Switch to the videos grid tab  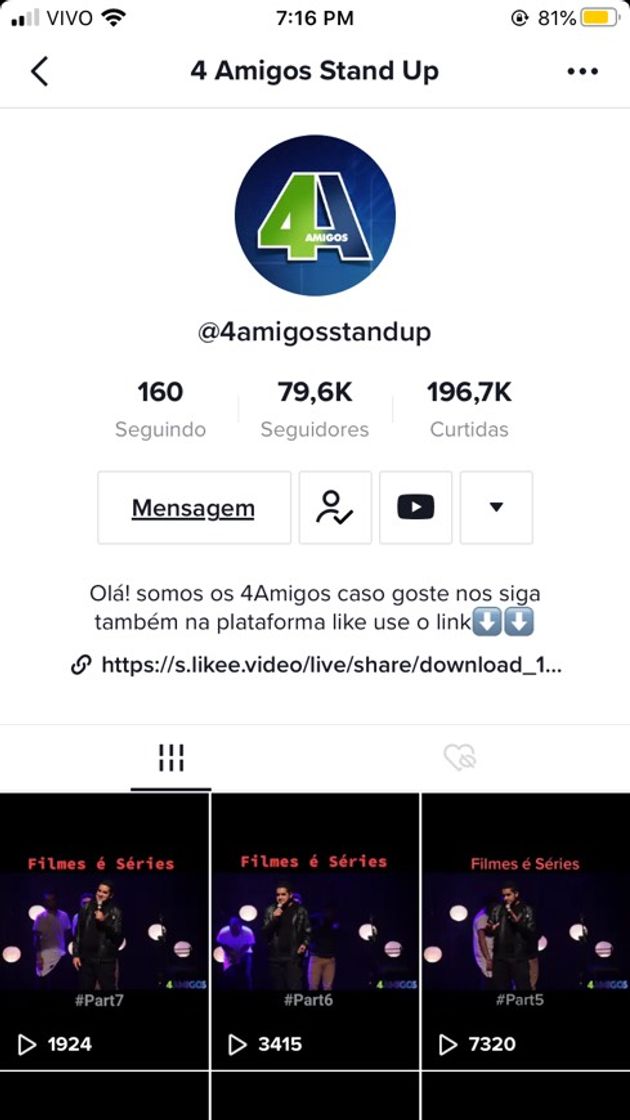[x=171, y=758]
